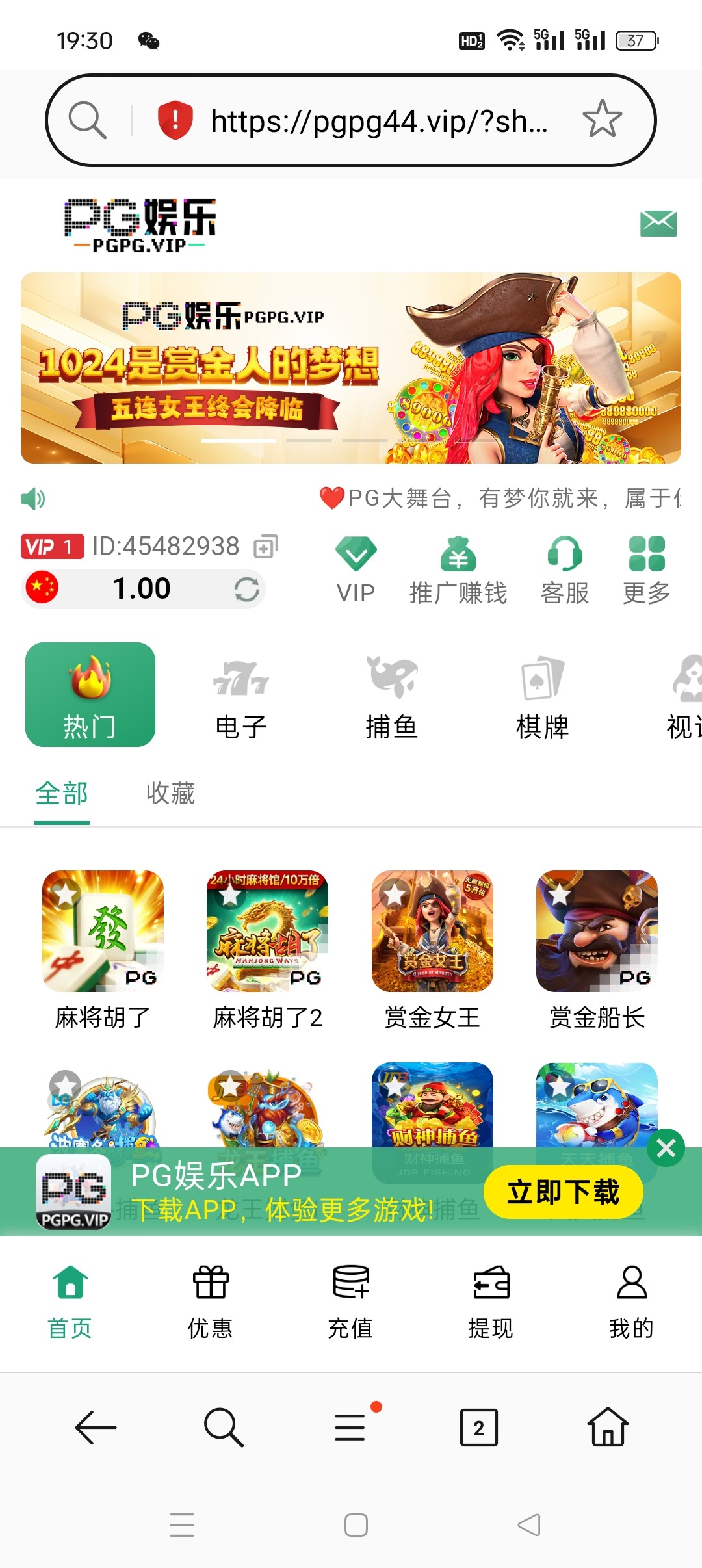Viewport: 702px width, 1568px height.
Task: Open the VIP diamond shortcut
Action: pyautogui.click(x=356, y=570)
